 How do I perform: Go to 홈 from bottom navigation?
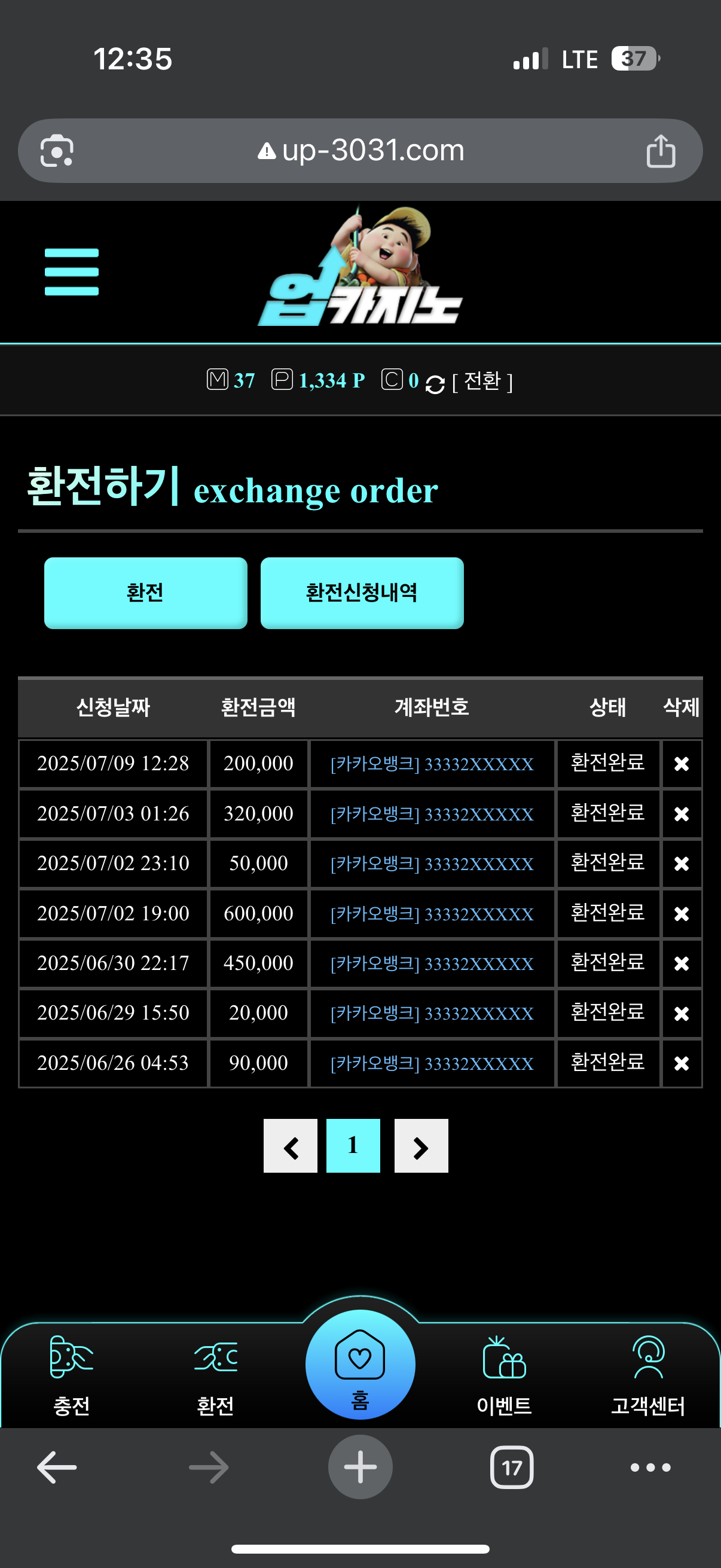360,1365
